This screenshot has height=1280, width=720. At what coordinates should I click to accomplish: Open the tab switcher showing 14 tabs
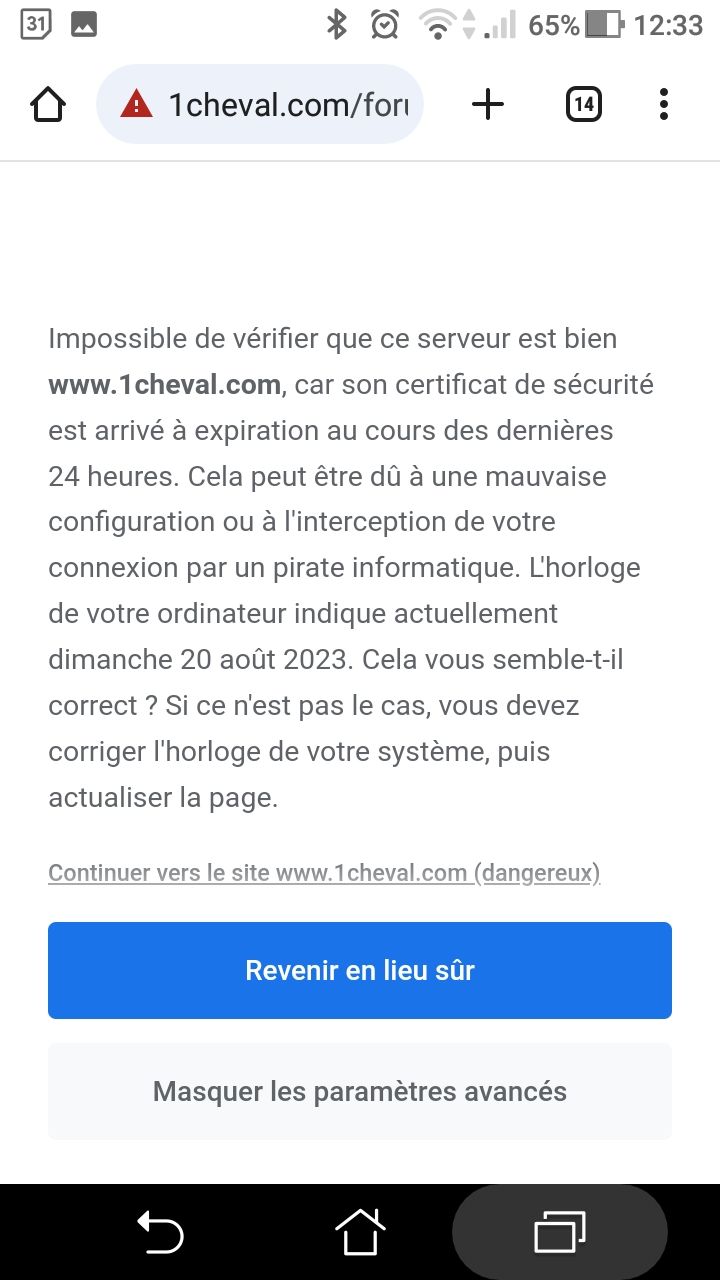click(583, 105)
